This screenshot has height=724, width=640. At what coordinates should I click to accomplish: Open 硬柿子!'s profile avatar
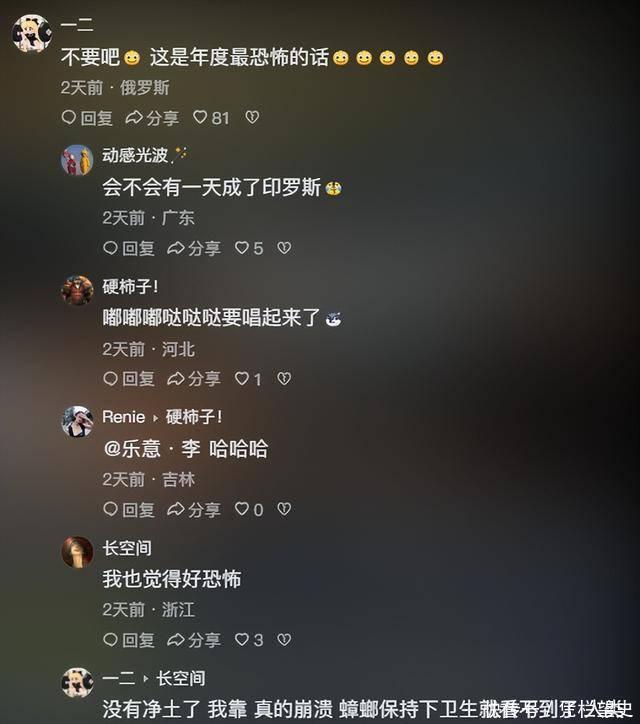coord(77,290)
